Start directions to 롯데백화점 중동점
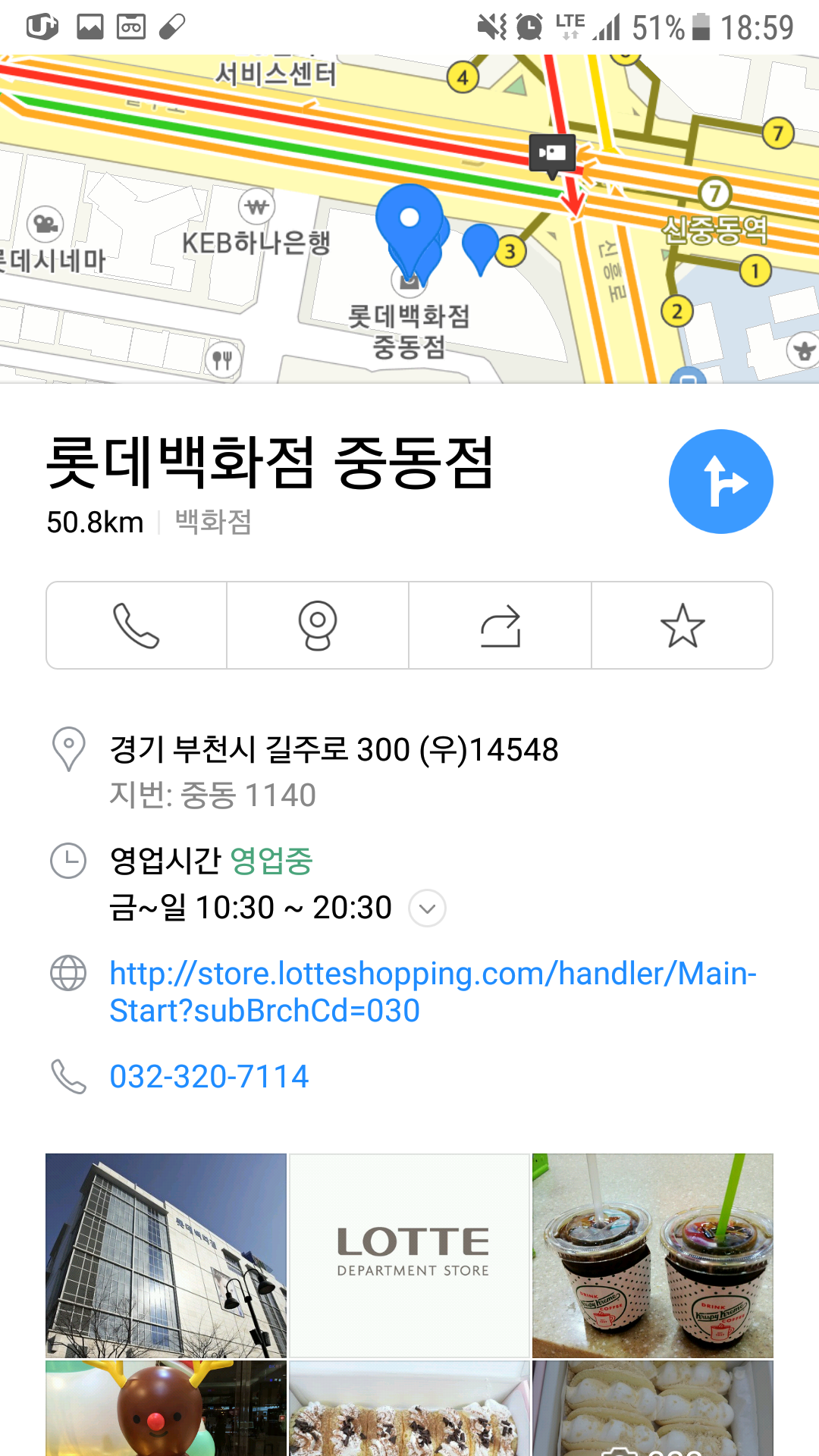This screenshot has width=819, height=1456. point(720,482)
